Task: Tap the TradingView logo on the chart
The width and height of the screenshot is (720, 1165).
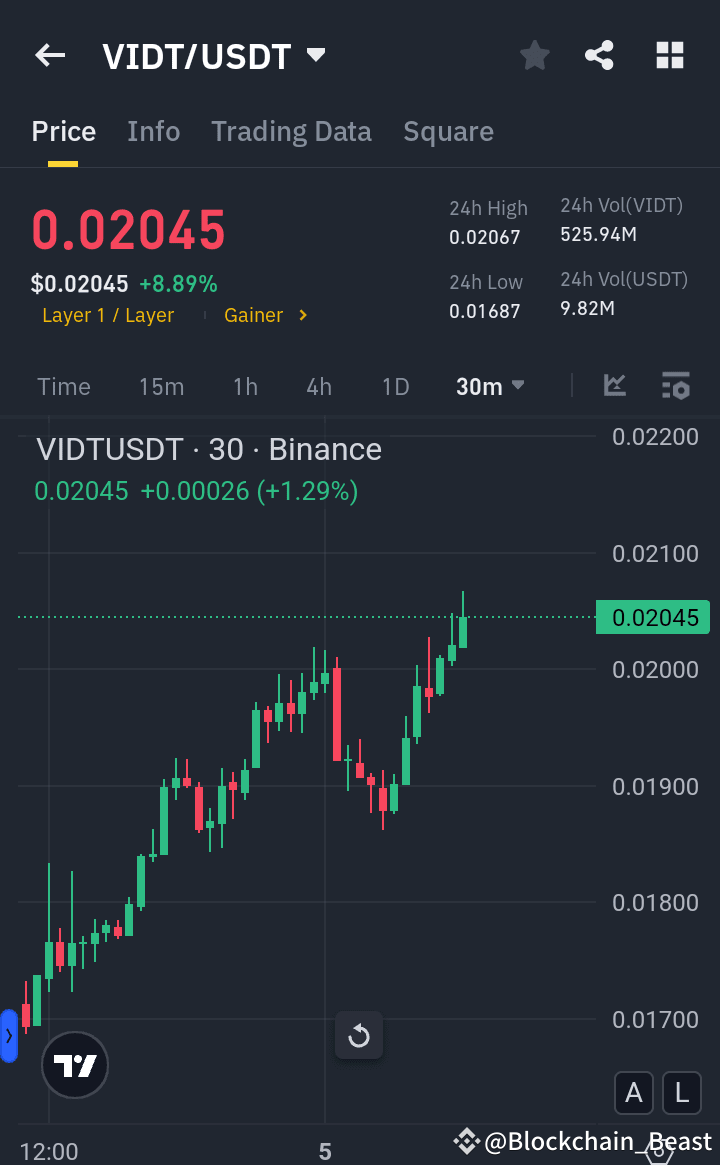Action: (x=75, y=1064)
